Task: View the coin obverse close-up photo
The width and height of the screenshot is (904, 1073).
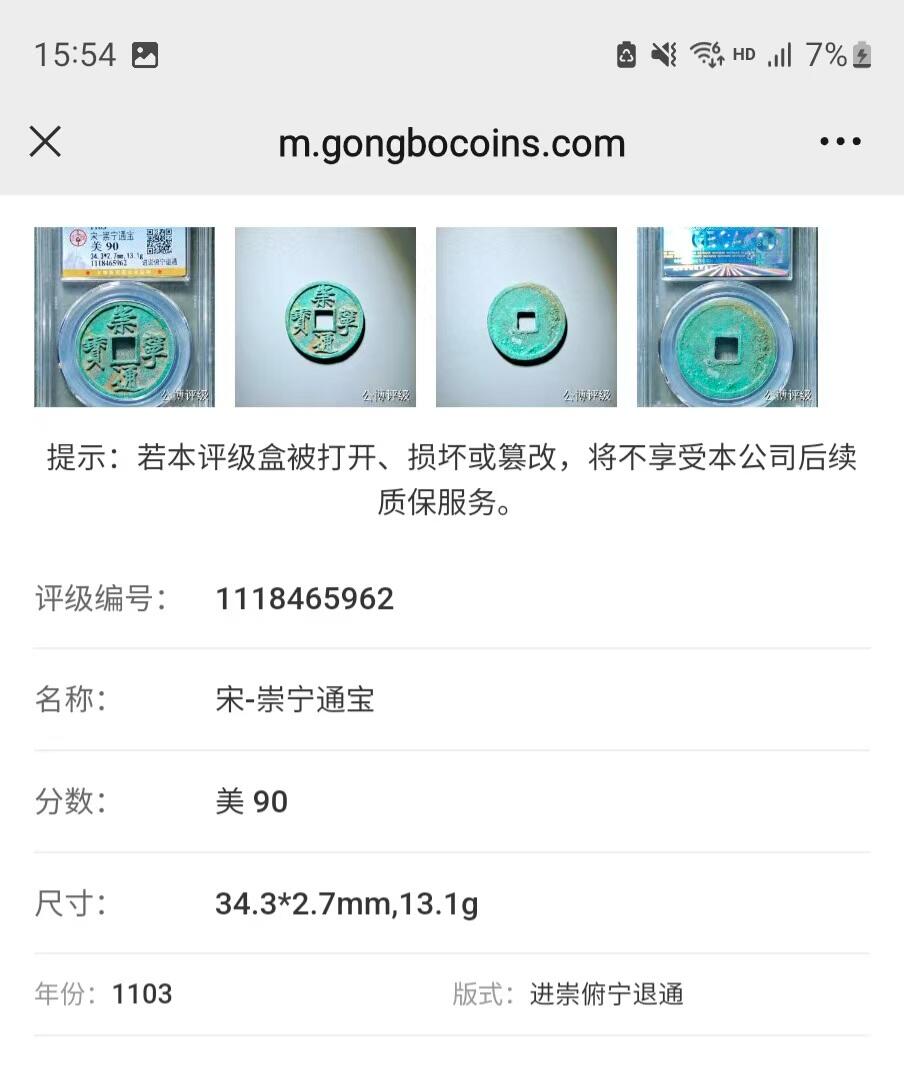Action: (324, 317)
